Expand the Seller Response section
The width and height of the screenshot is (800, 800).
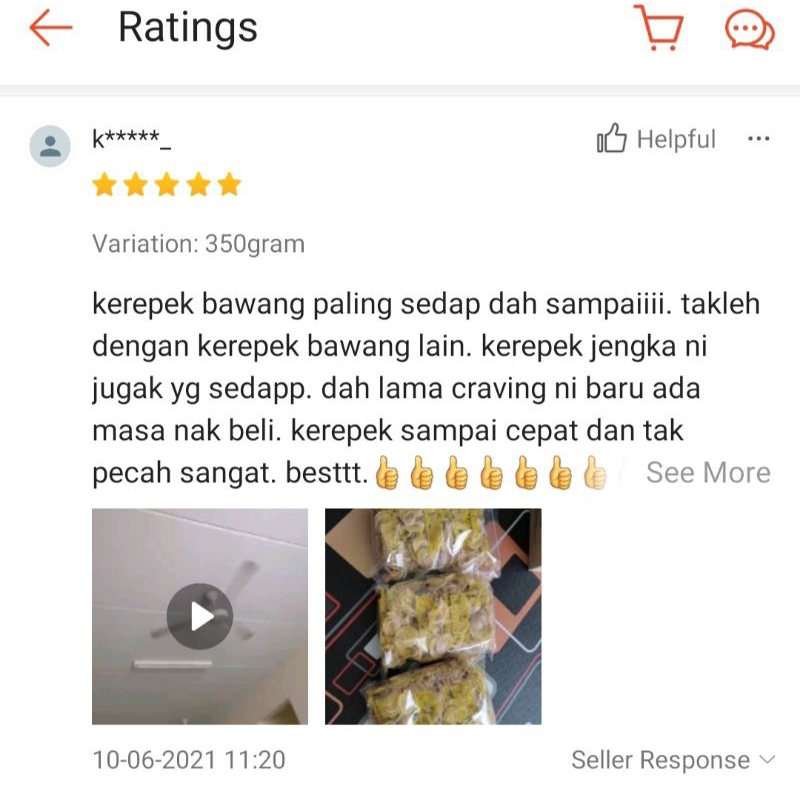673,760
